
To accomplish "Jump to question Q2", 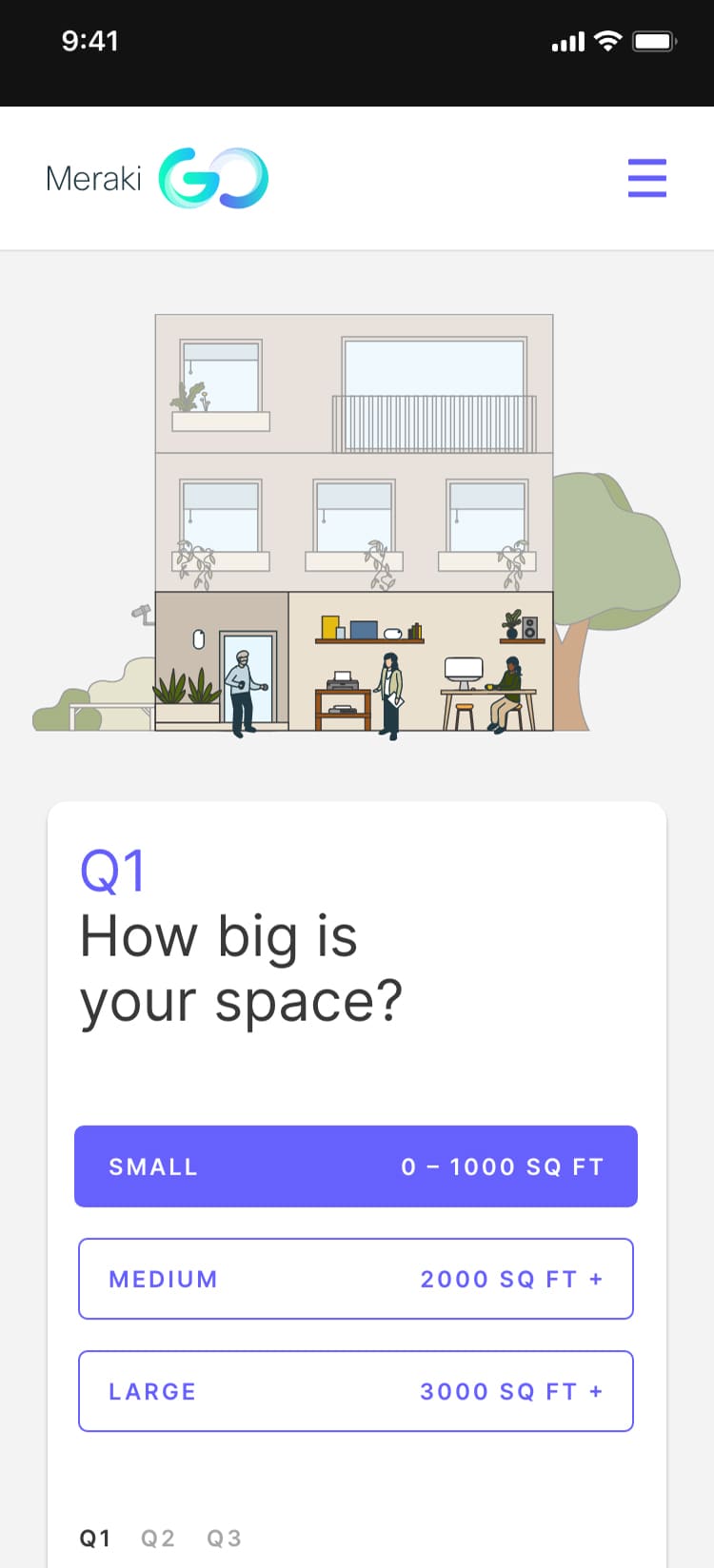I will 158,1539.
